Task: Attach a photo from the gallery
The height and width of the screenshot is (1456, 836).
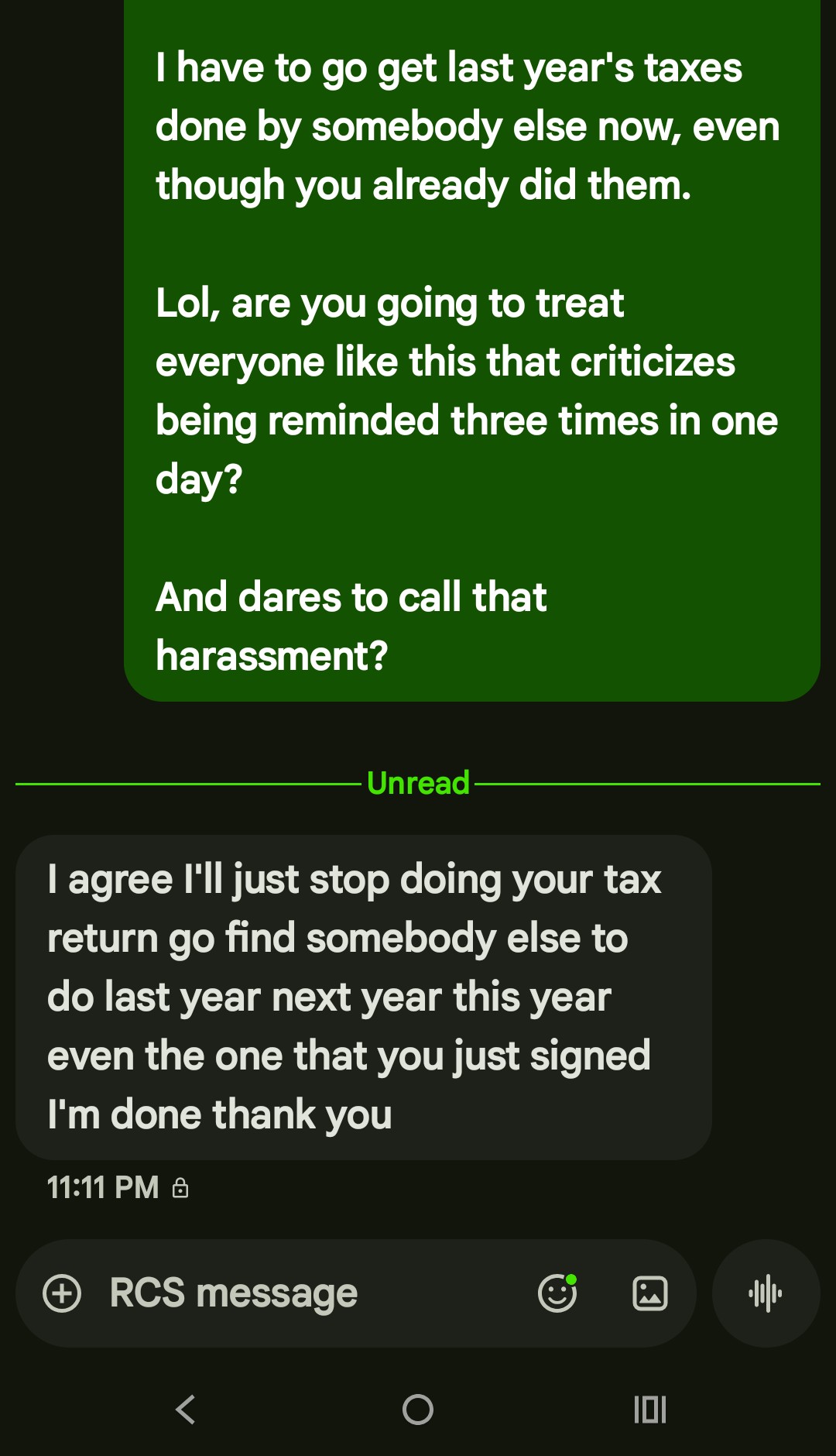Action: pos(650,1293)
